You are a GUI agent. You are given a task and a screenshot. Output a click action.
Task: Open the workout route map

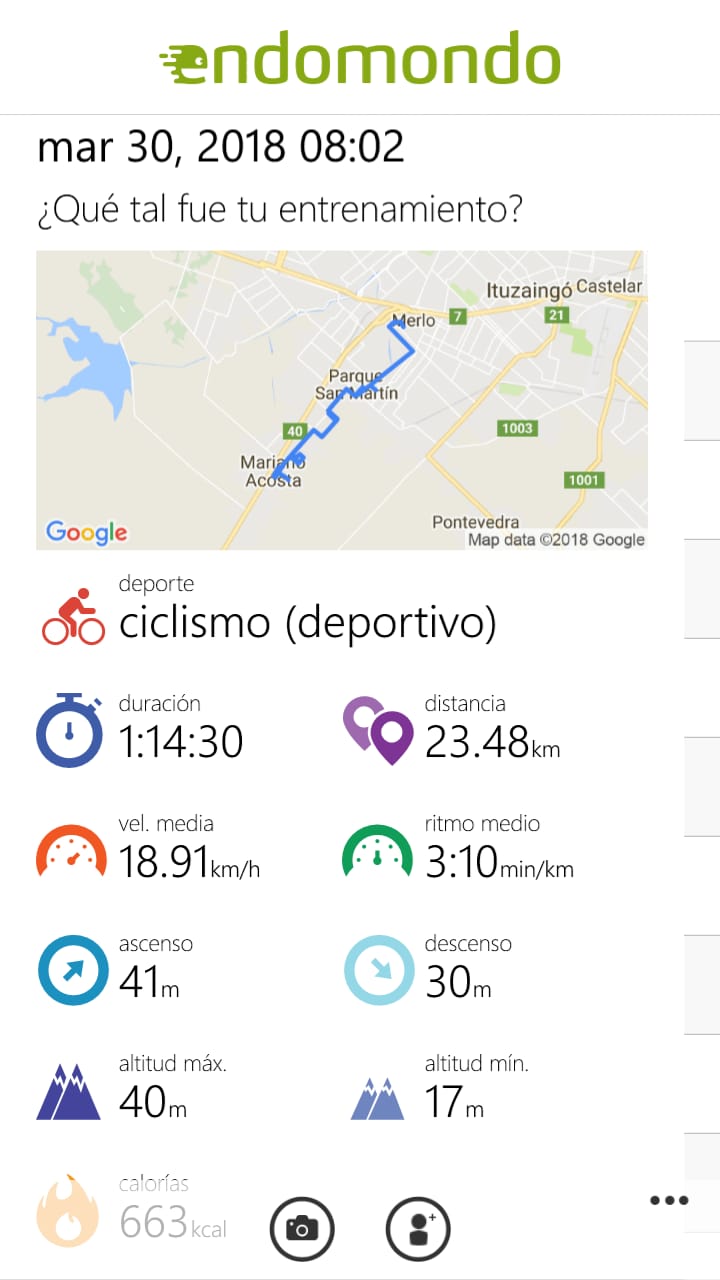click(341, 400)
